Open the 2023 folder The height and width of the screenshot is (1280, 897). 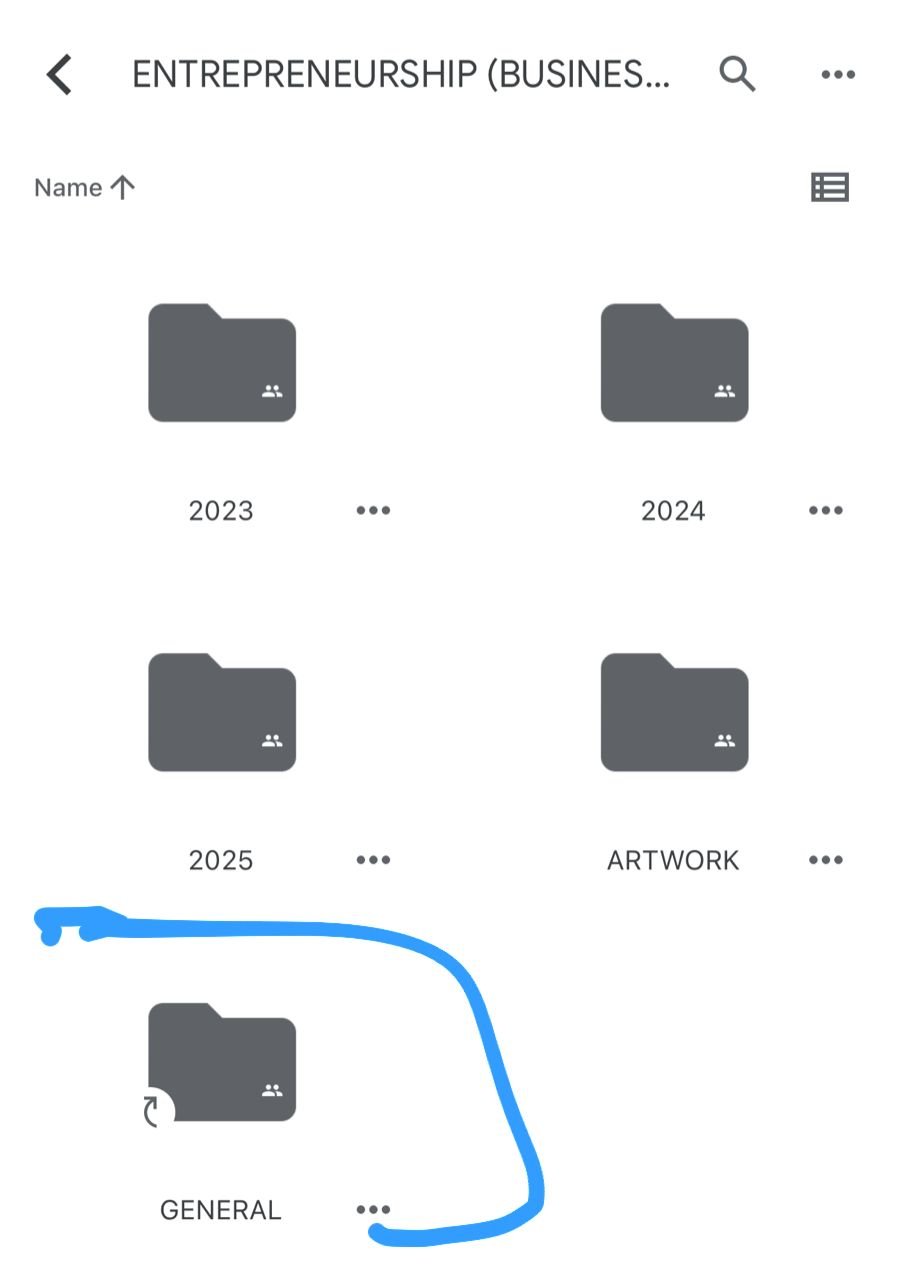222,362
